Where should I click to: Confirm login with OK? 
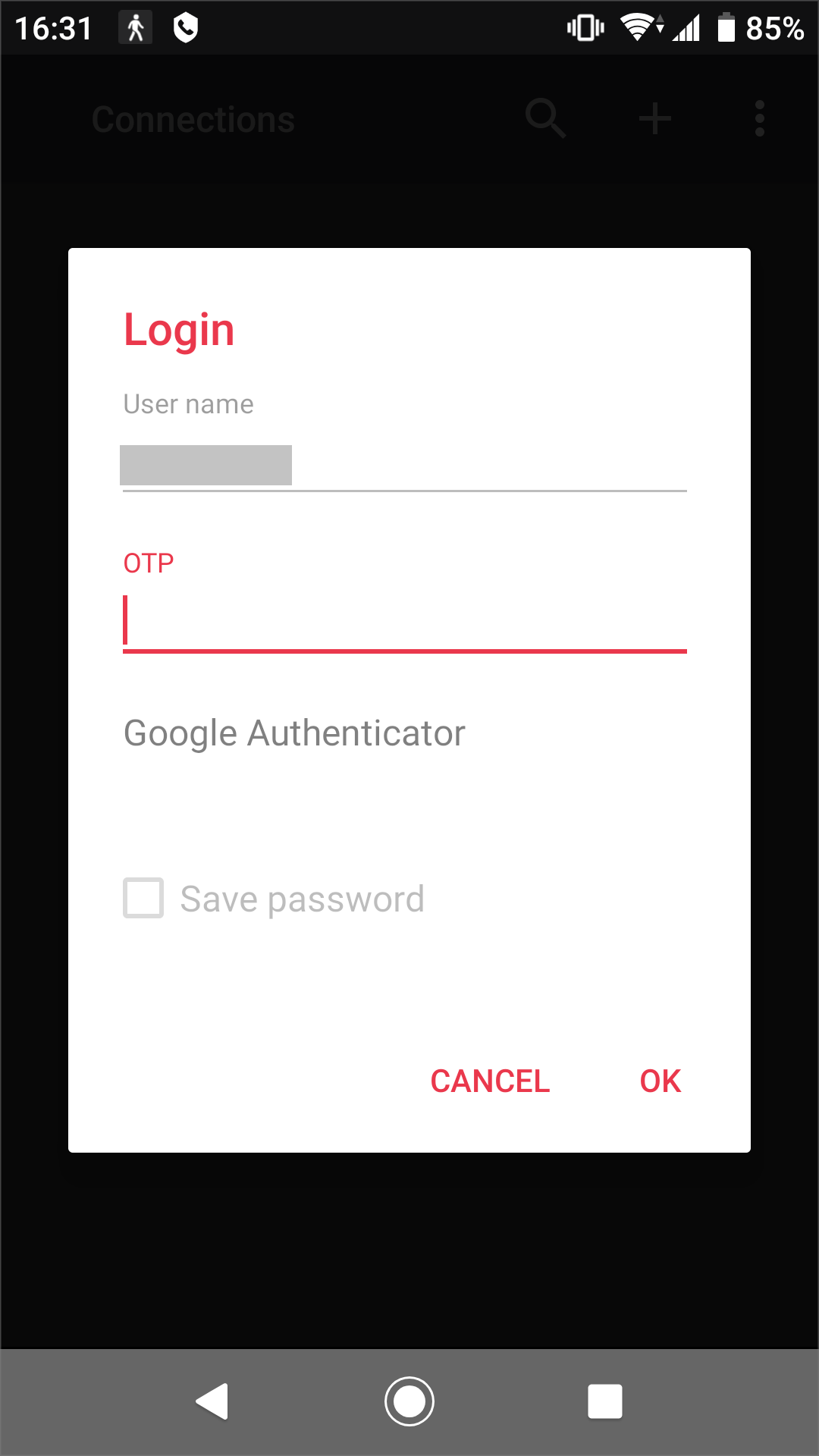[660, 1081]
